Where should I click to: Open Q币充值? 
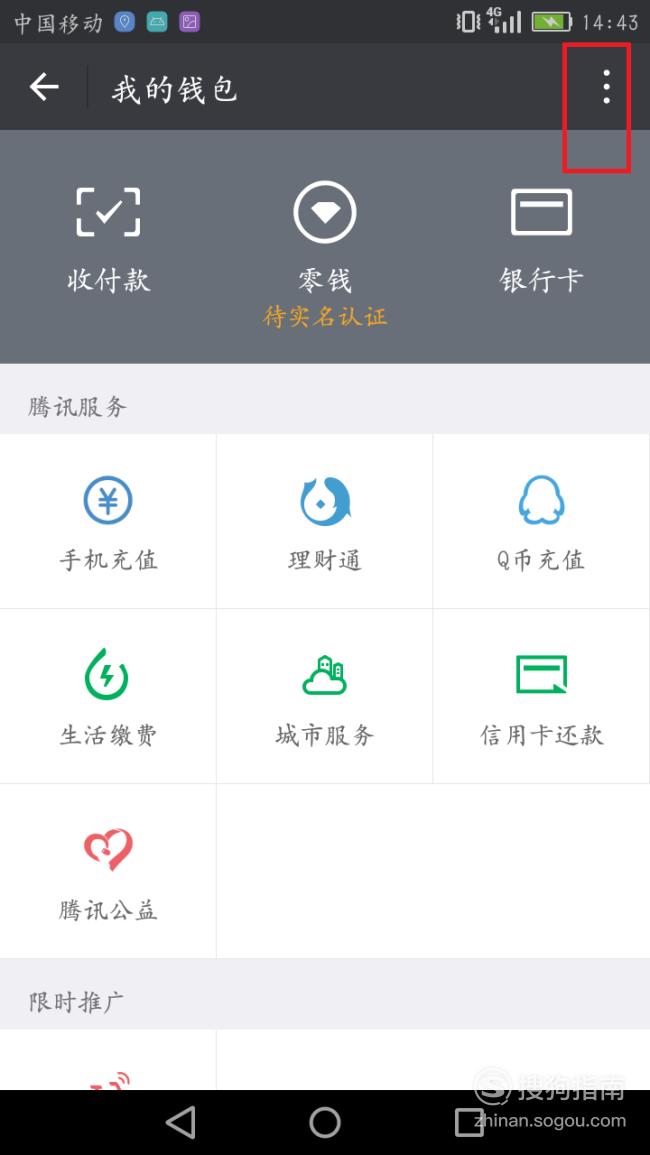coord(542,522)
